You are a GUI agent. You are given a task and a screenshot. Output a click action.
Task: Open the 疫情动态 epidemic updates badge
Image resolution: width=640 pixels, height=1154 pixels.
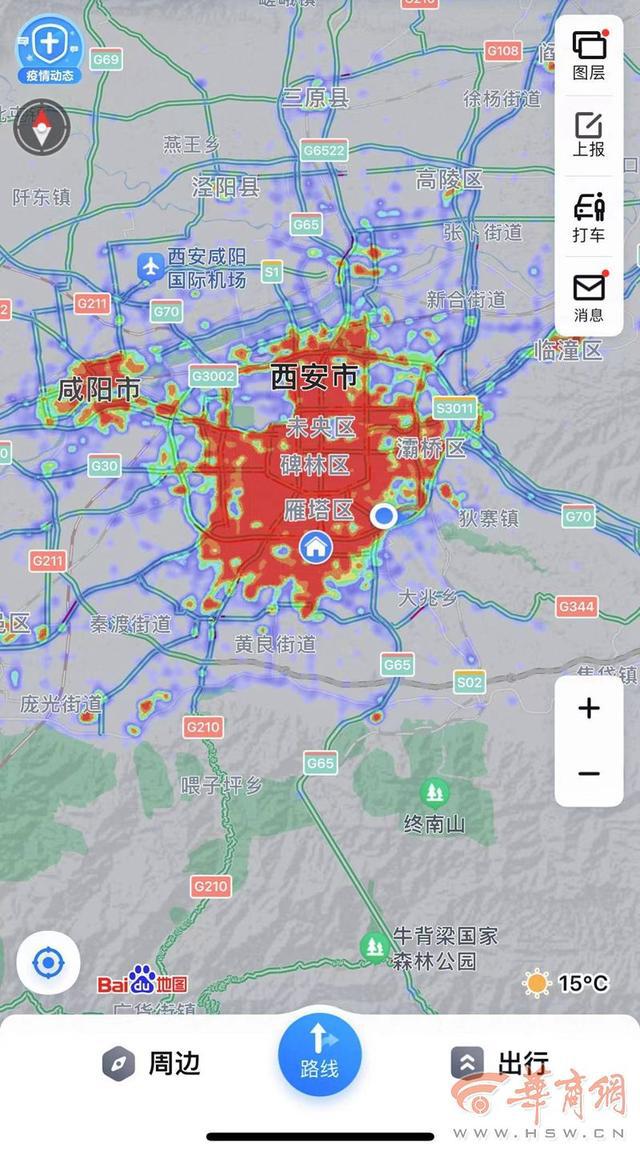(50, 49)
